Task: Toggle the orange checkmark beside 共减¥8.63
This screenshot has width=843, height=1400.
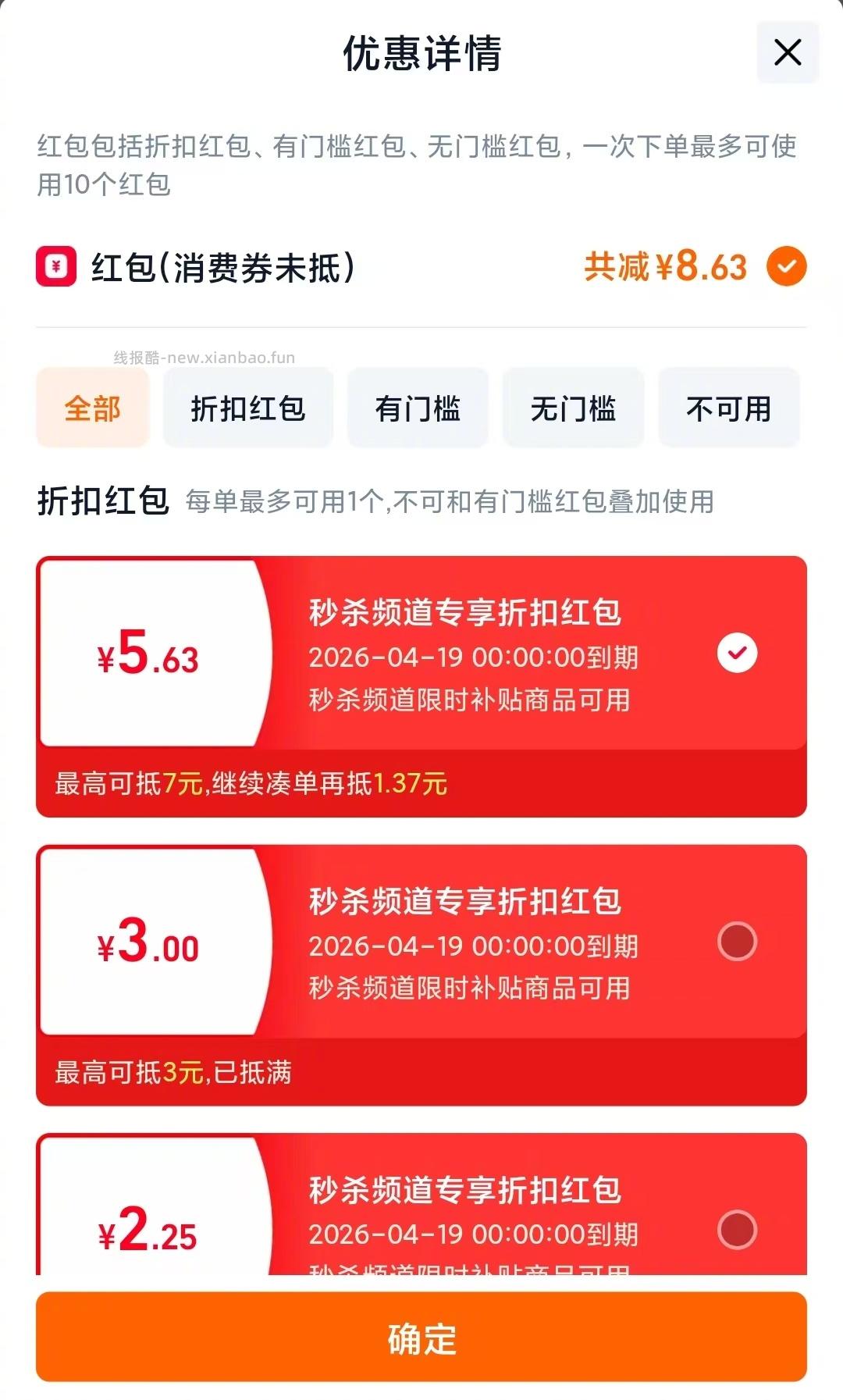Action: pos(788,267)
